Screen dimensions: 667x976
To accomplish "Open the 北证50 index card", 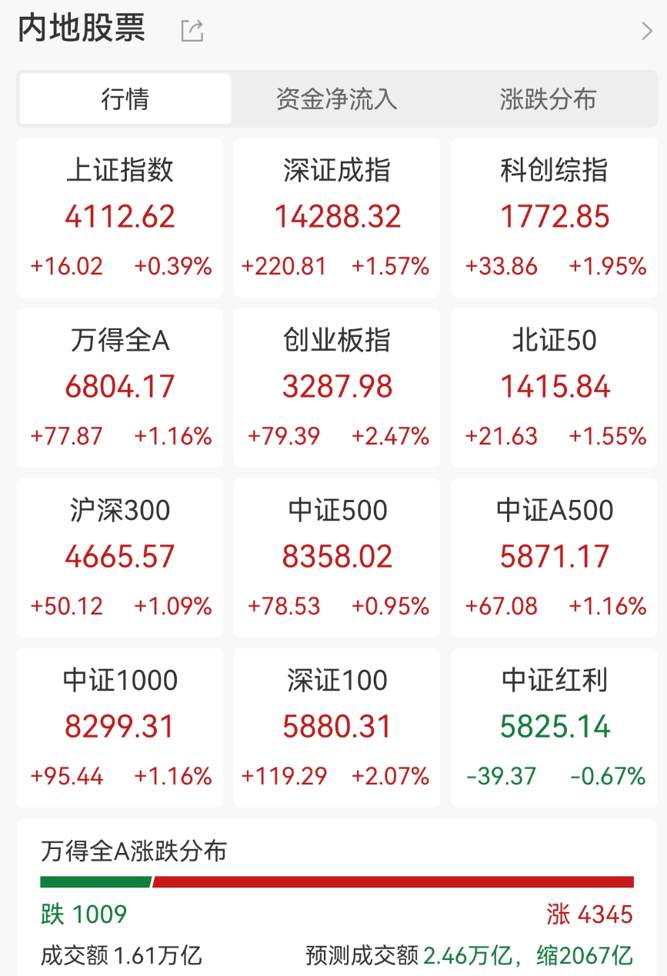I will [554, 388].
